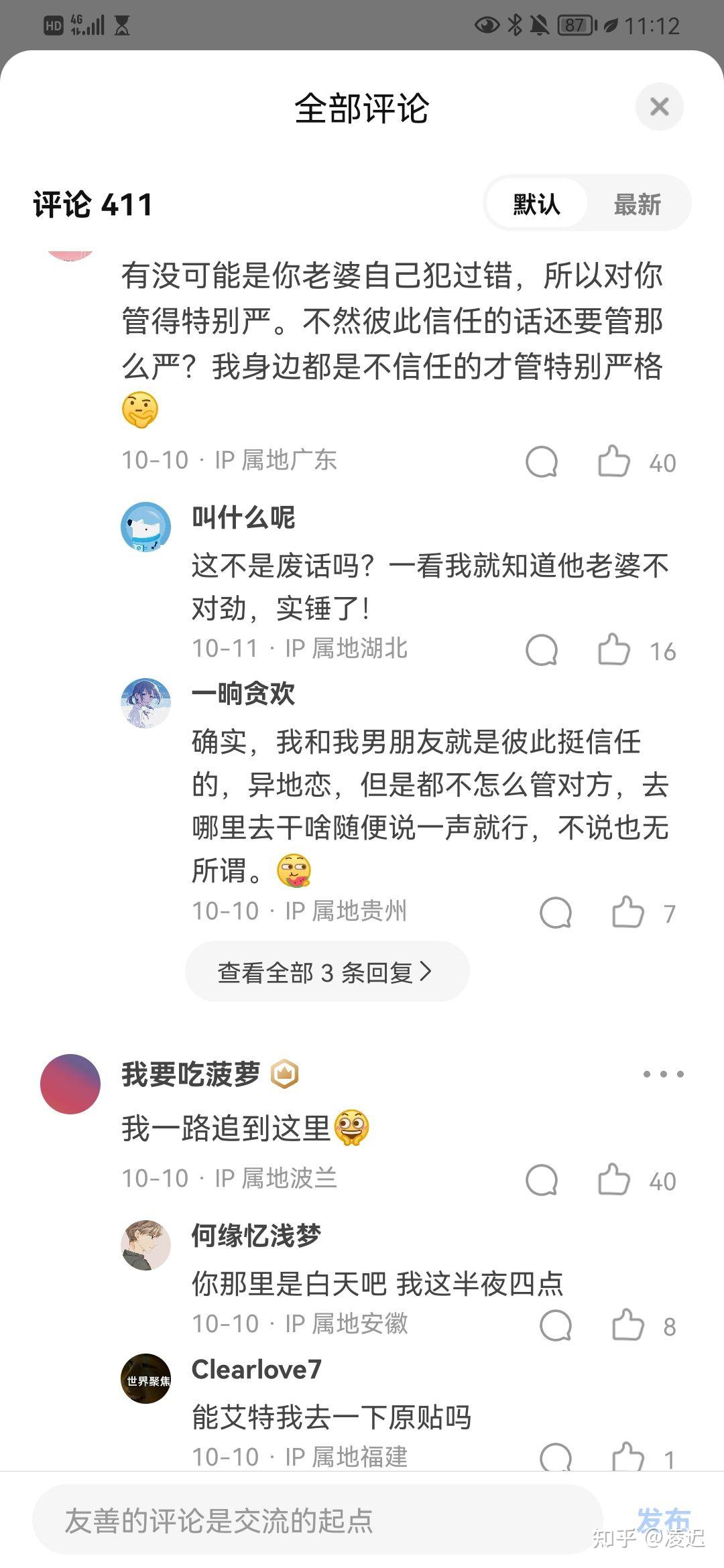Reply to 我要吃菠萝's comment
This screenshot has height=1568, width=724.
coord(542,1179)
